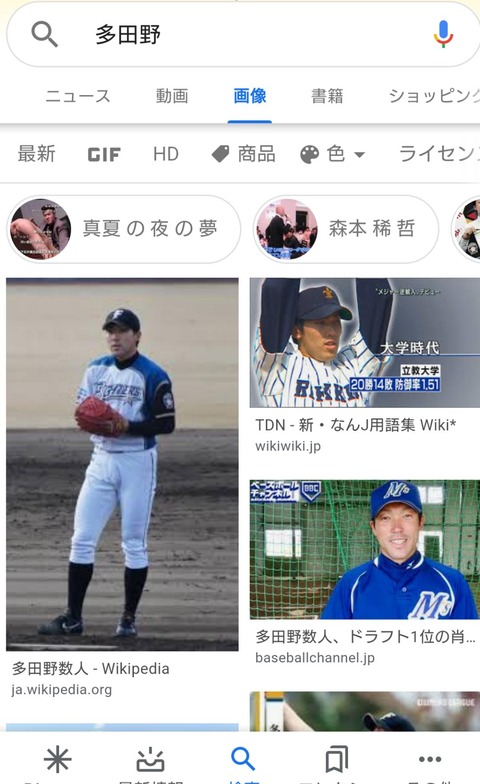Open the collections bookmark tab

pyautogui.click(x=336, y=760)
